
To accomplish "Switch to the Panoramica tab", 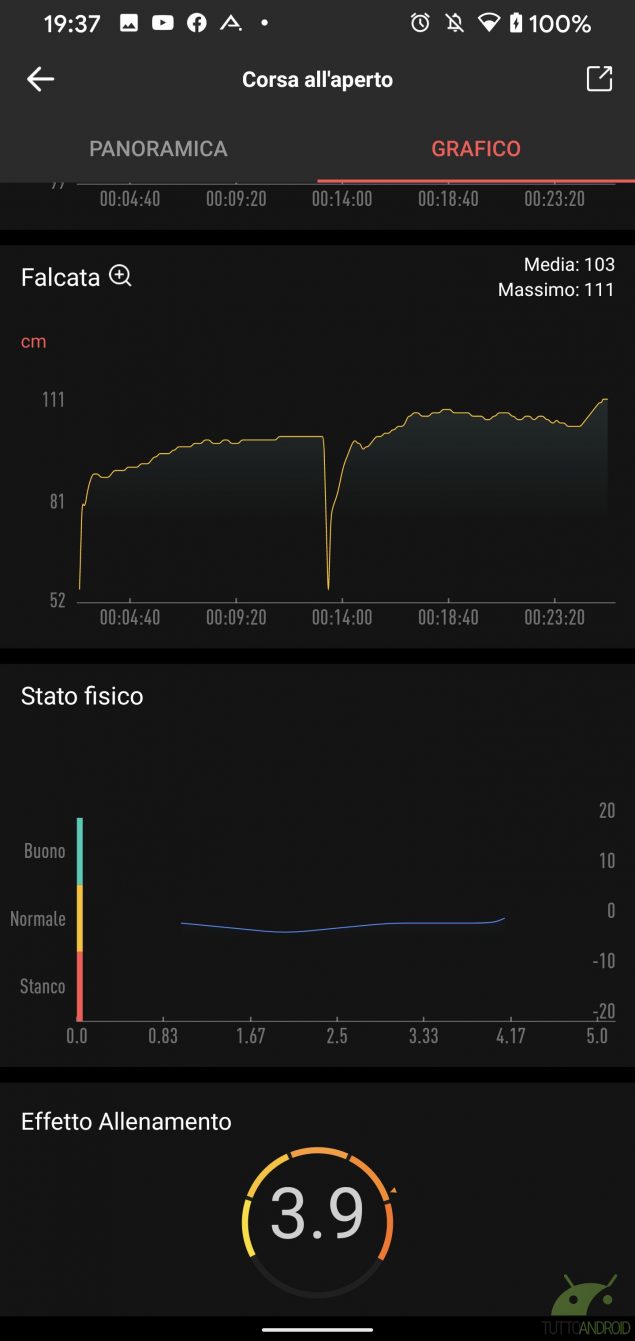I will [158, 149].
